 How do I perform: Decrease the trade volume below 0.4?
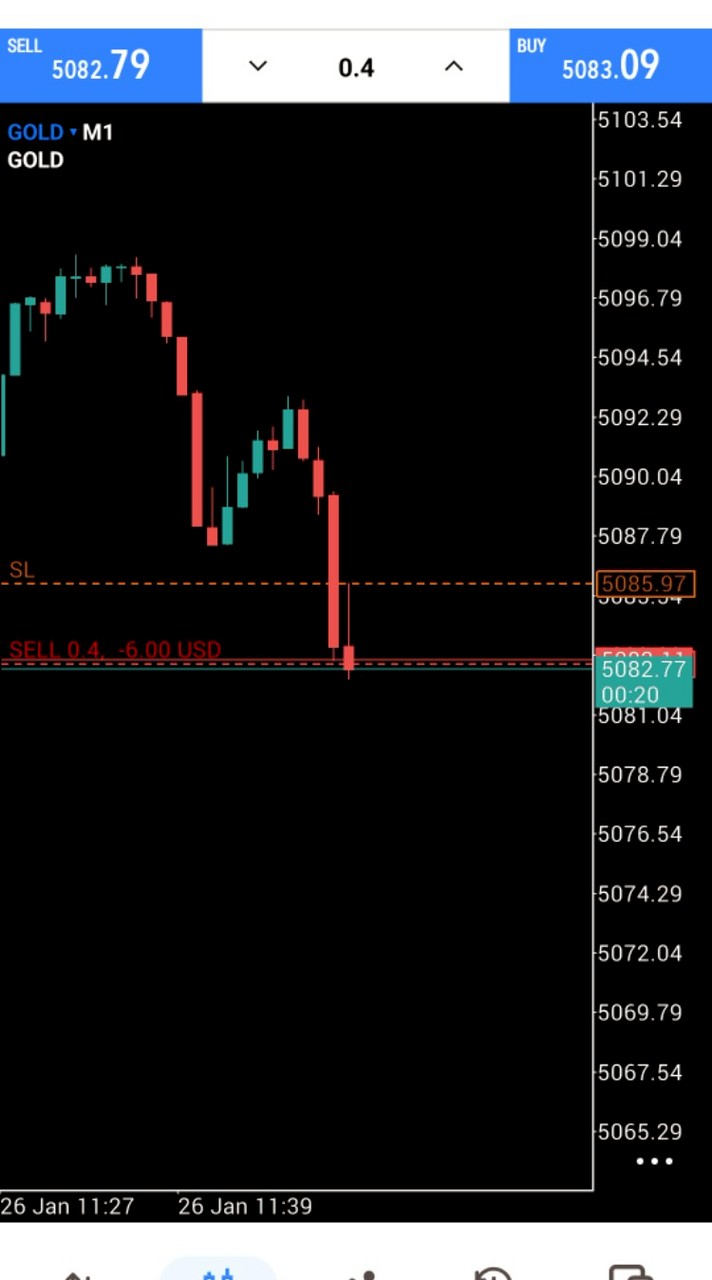pyautogui.click(x=258, y=67)
